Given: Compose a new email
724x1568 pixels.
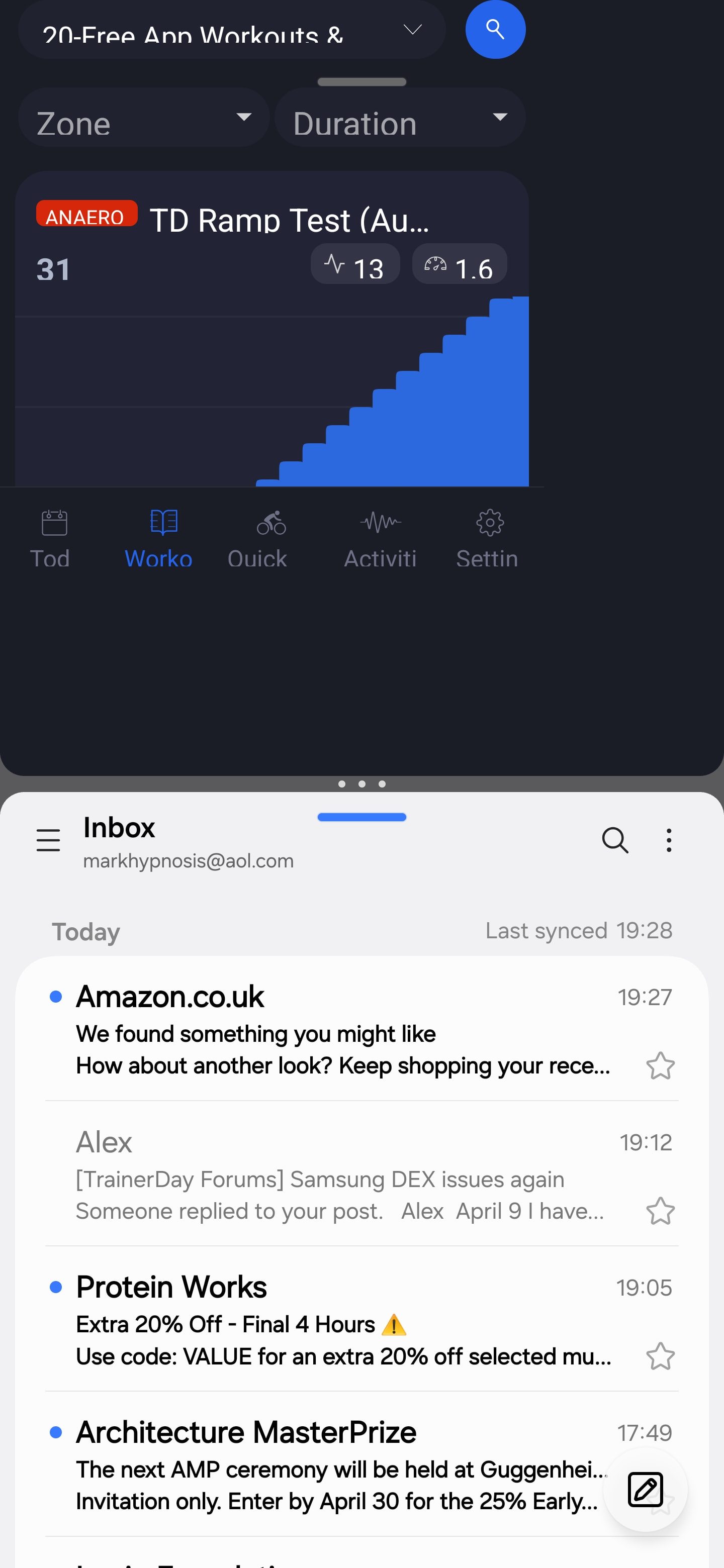Looking at the screenshot, I should pos(645,1489).
